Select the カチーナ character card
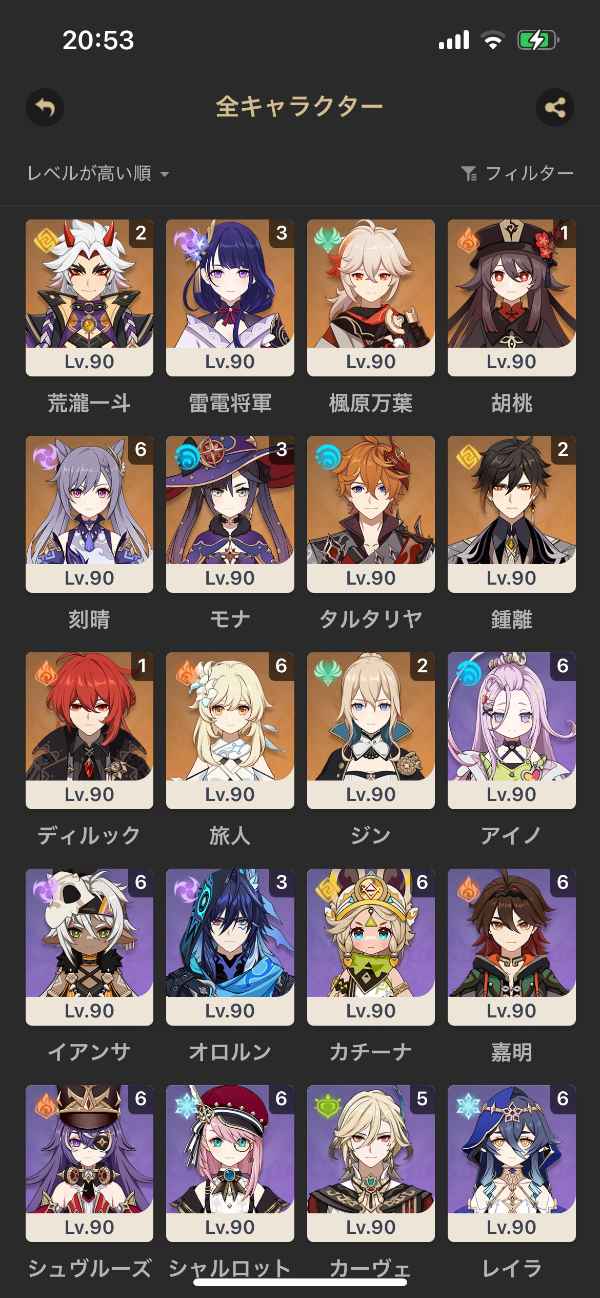The image size is (600, 1298). 371,947
